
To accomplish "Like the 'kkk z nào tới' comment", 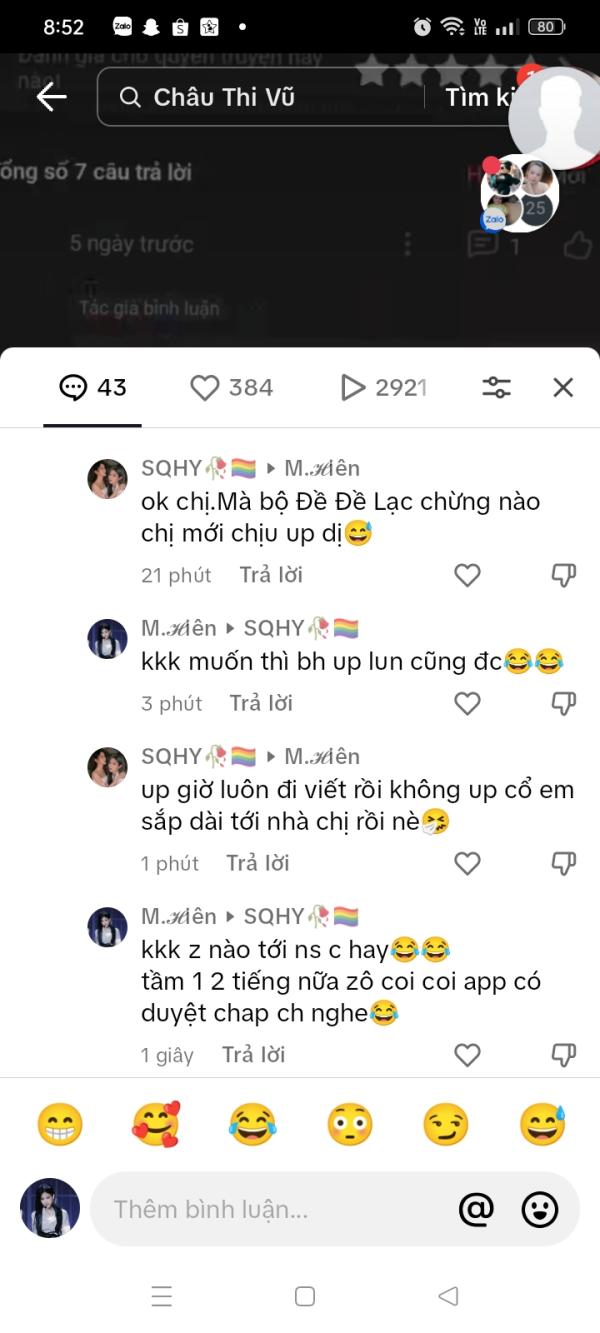I will 467,1055.
